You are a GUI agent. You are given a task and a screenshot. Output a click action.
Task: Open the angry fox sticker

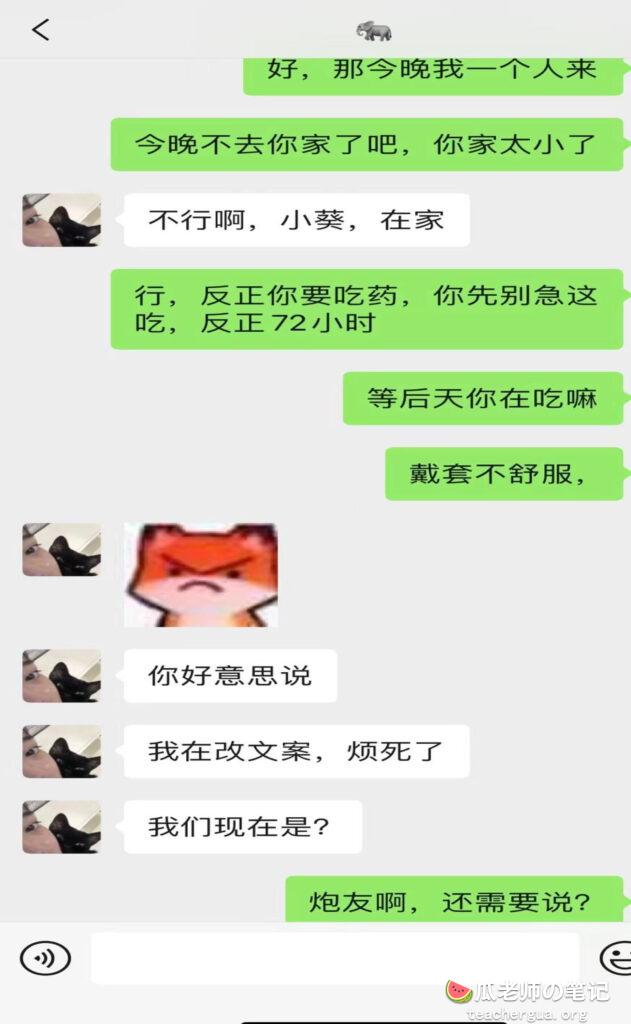coord(201,575)
